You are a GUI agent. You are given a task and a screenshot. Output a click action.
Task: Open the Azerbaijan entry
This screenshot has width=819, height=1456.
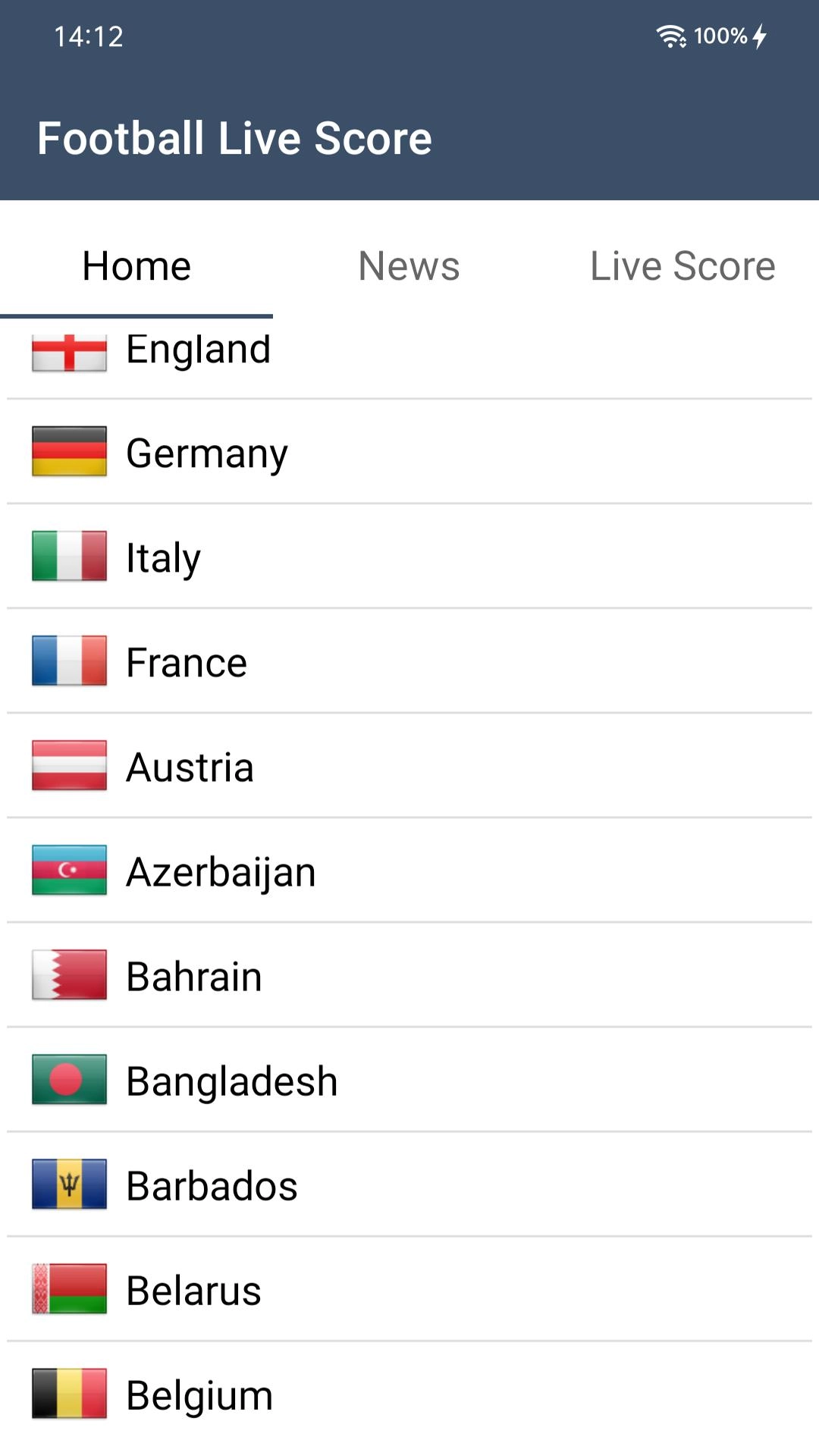(409, 871)
